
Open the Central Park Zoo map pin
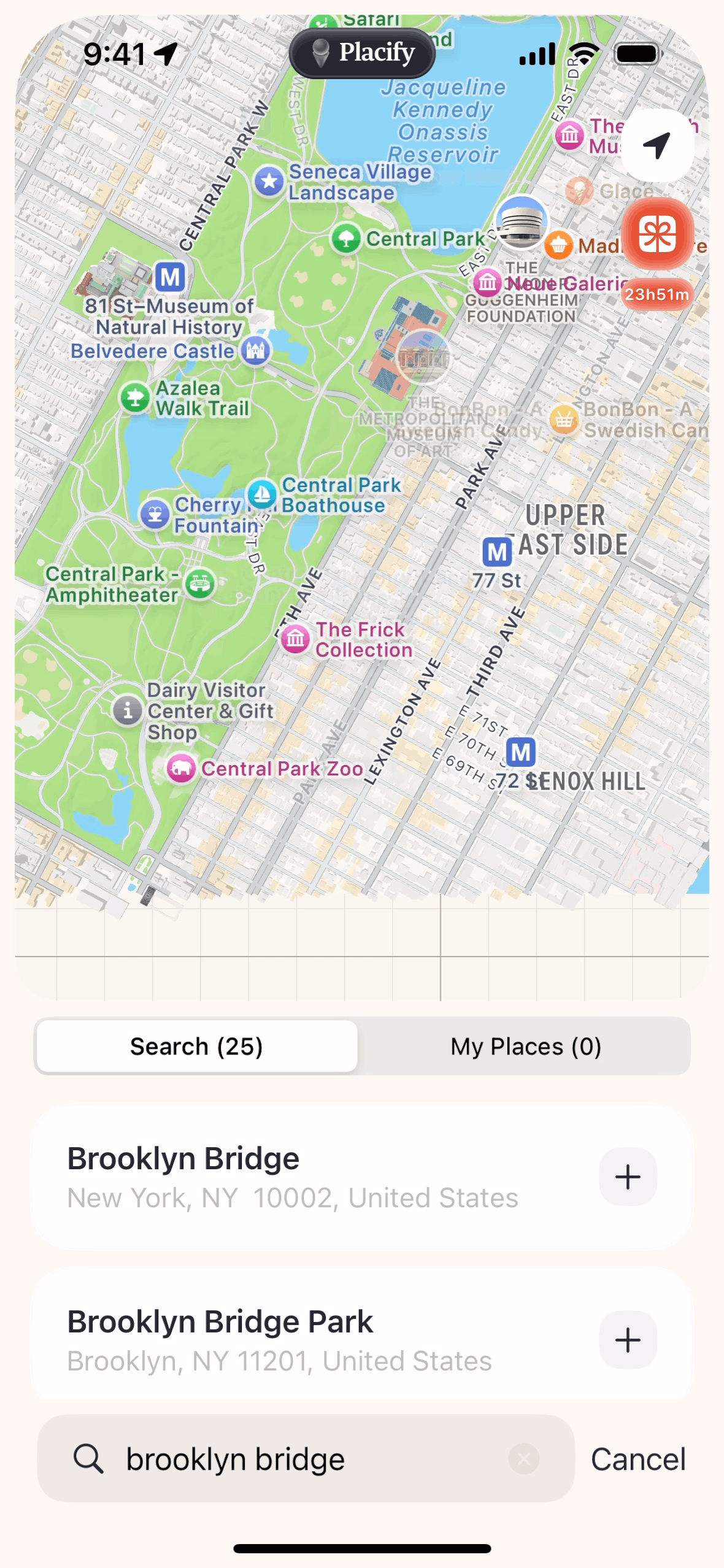182,768
